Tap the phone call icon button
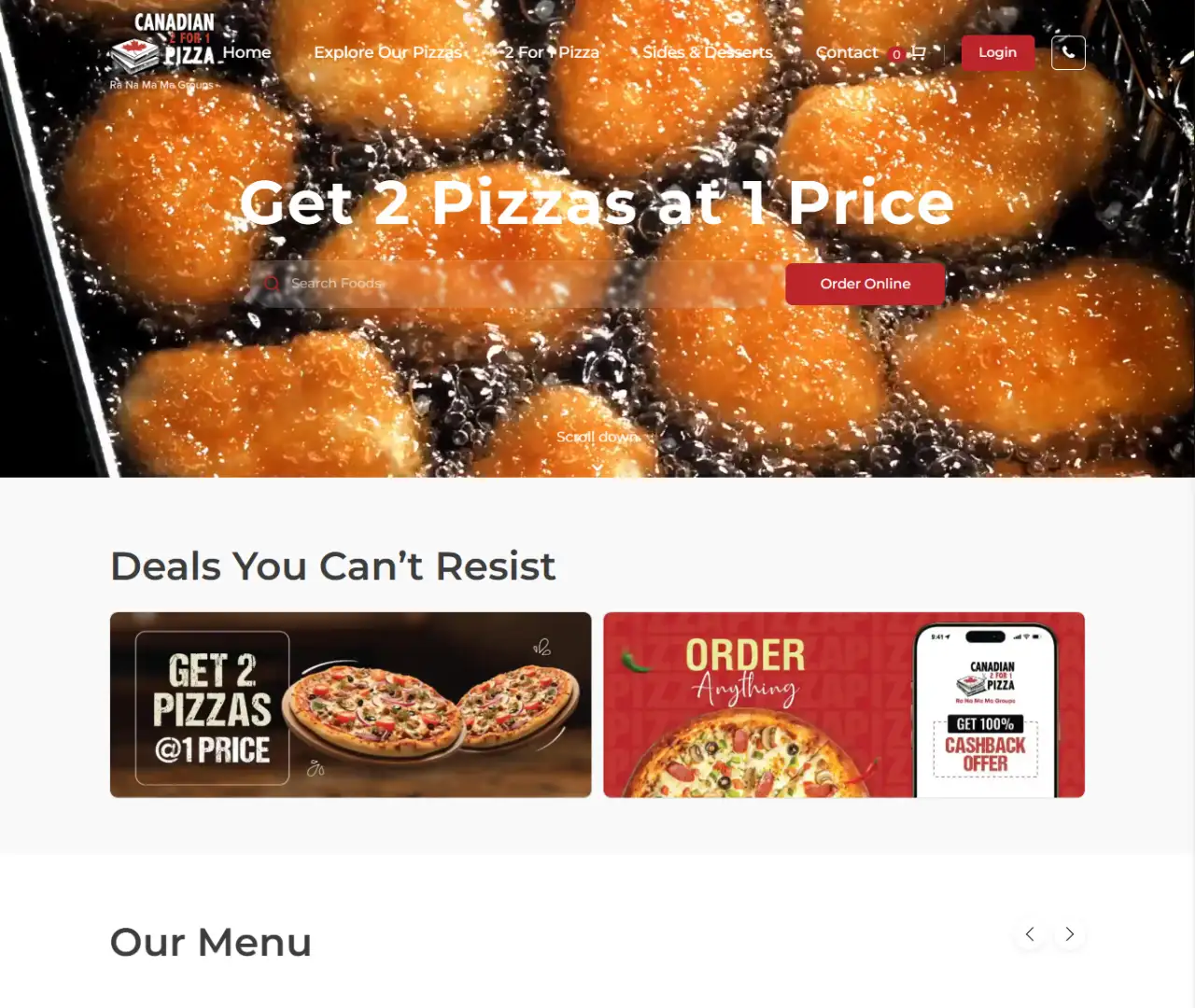1195x1008 pixels. [1068, 53]
